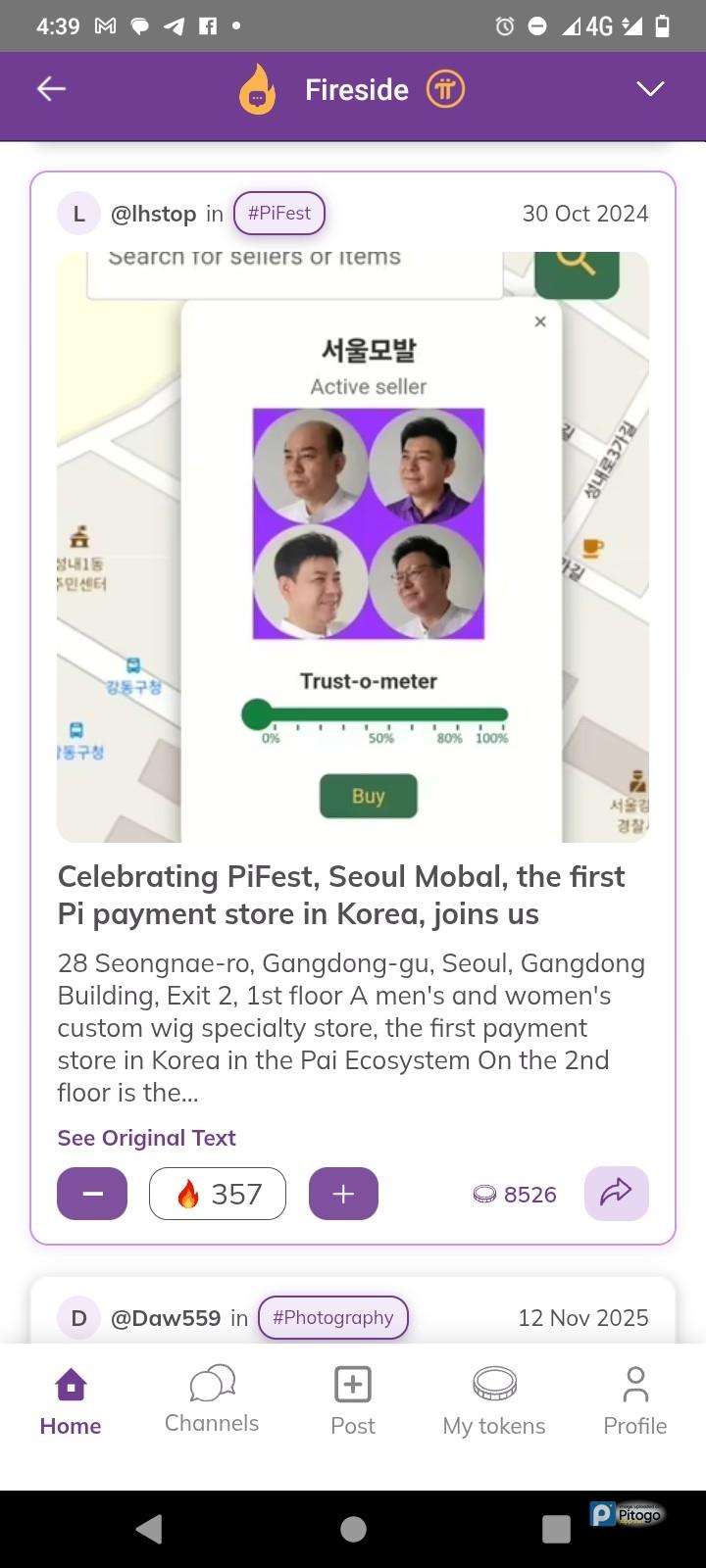Open @lhstop's profile

pyautogui.click(x=153, y=214)
